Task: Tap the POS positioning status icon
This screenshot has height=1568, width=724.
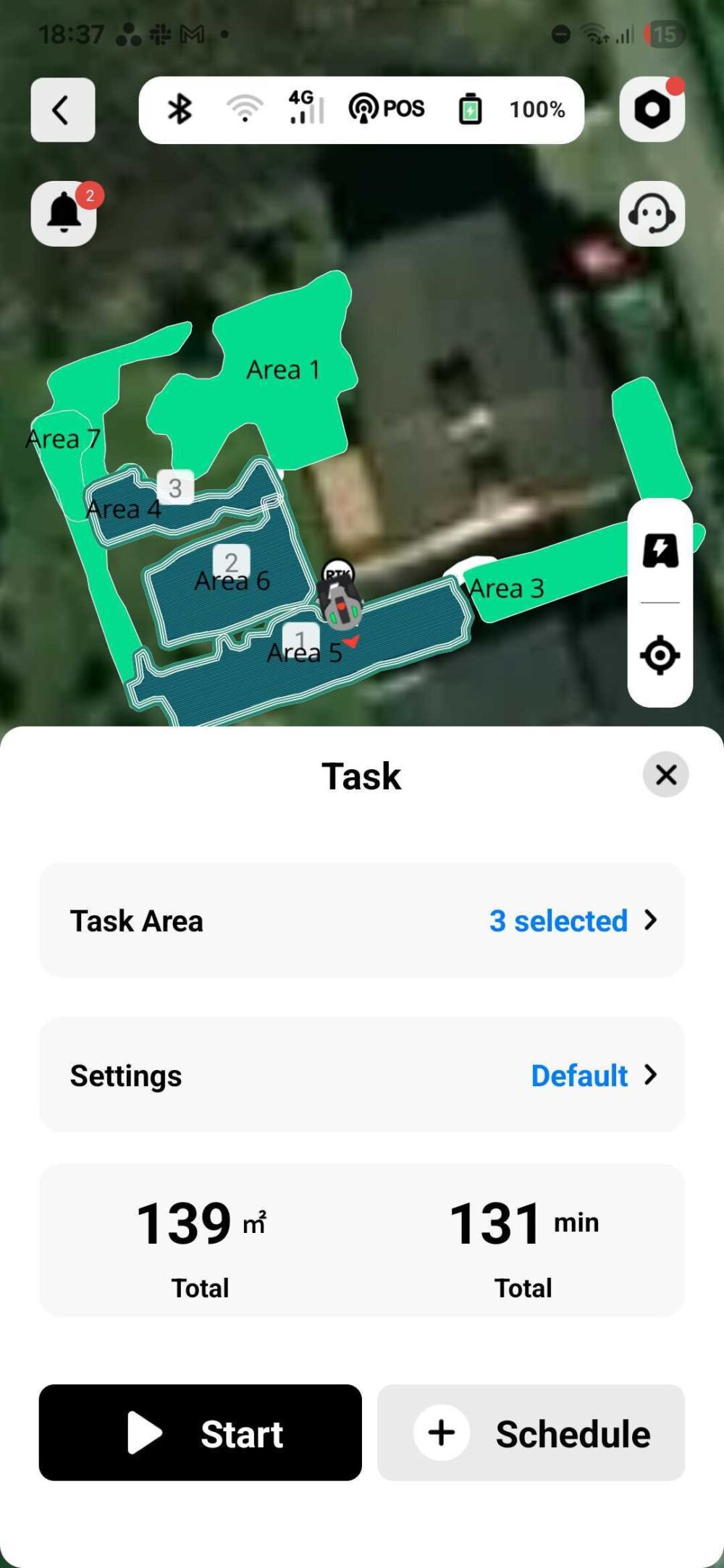Action: click(x=388, y=109)
